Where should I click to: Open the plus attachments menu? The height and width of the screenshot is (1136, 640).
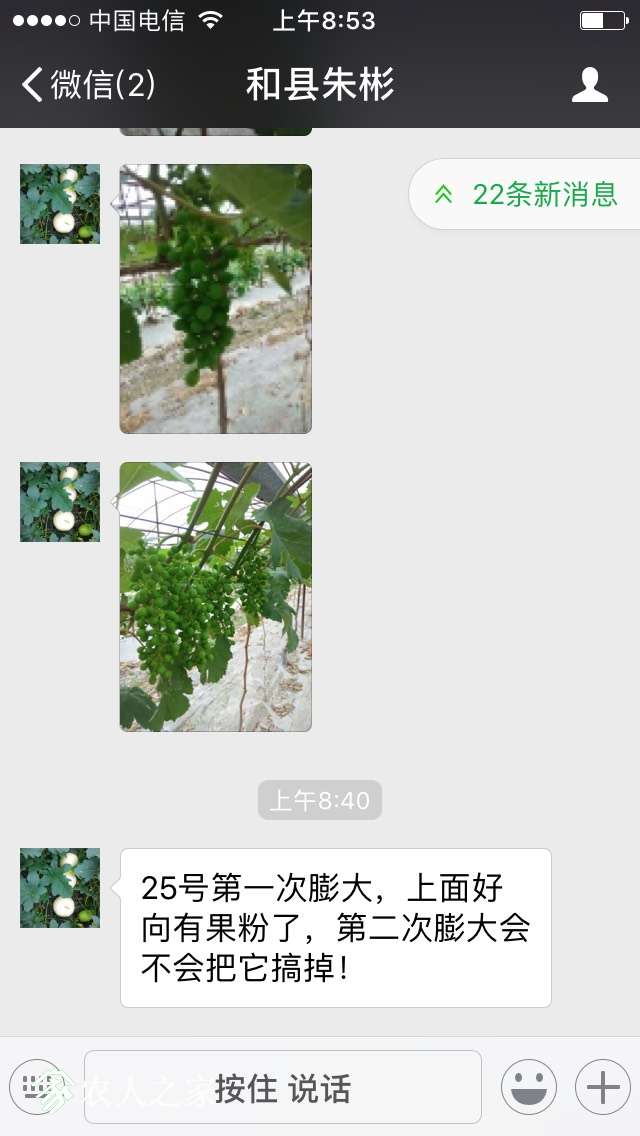tap(602, 1087)
